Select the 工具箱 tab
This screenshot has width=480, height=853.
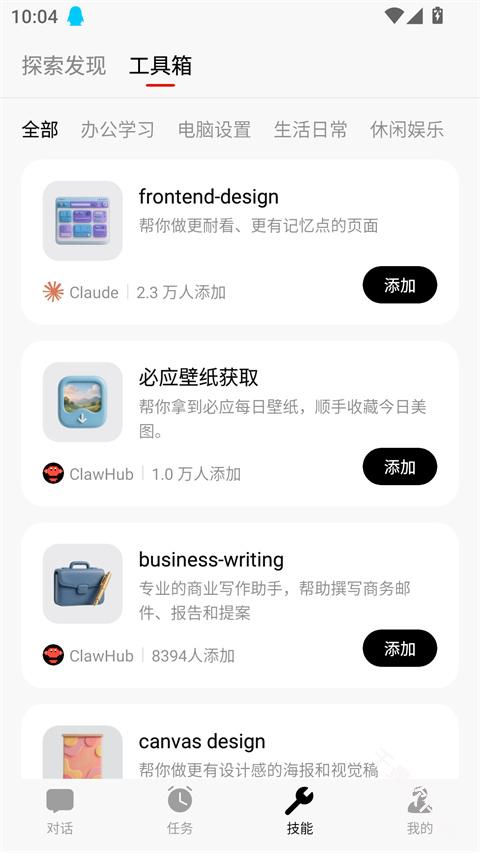(160, 66)
